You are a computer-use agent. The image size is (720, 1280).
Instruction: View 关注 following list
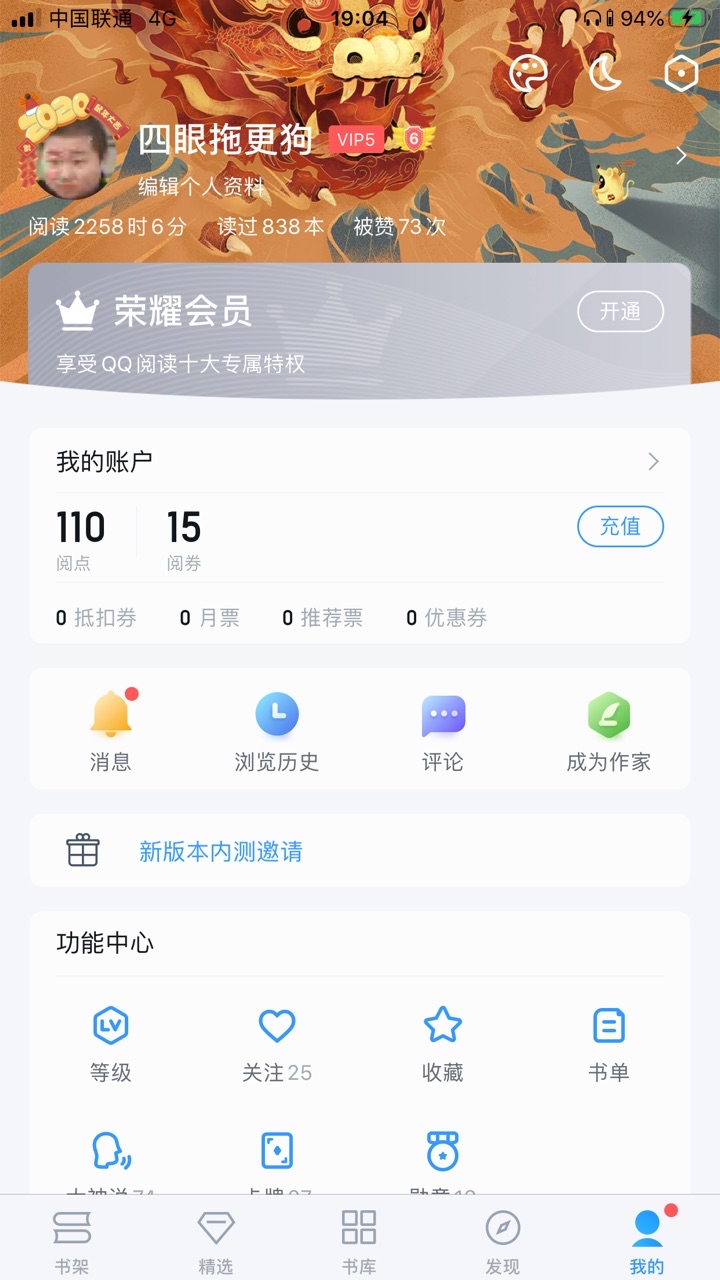[x=276, y=1043]
